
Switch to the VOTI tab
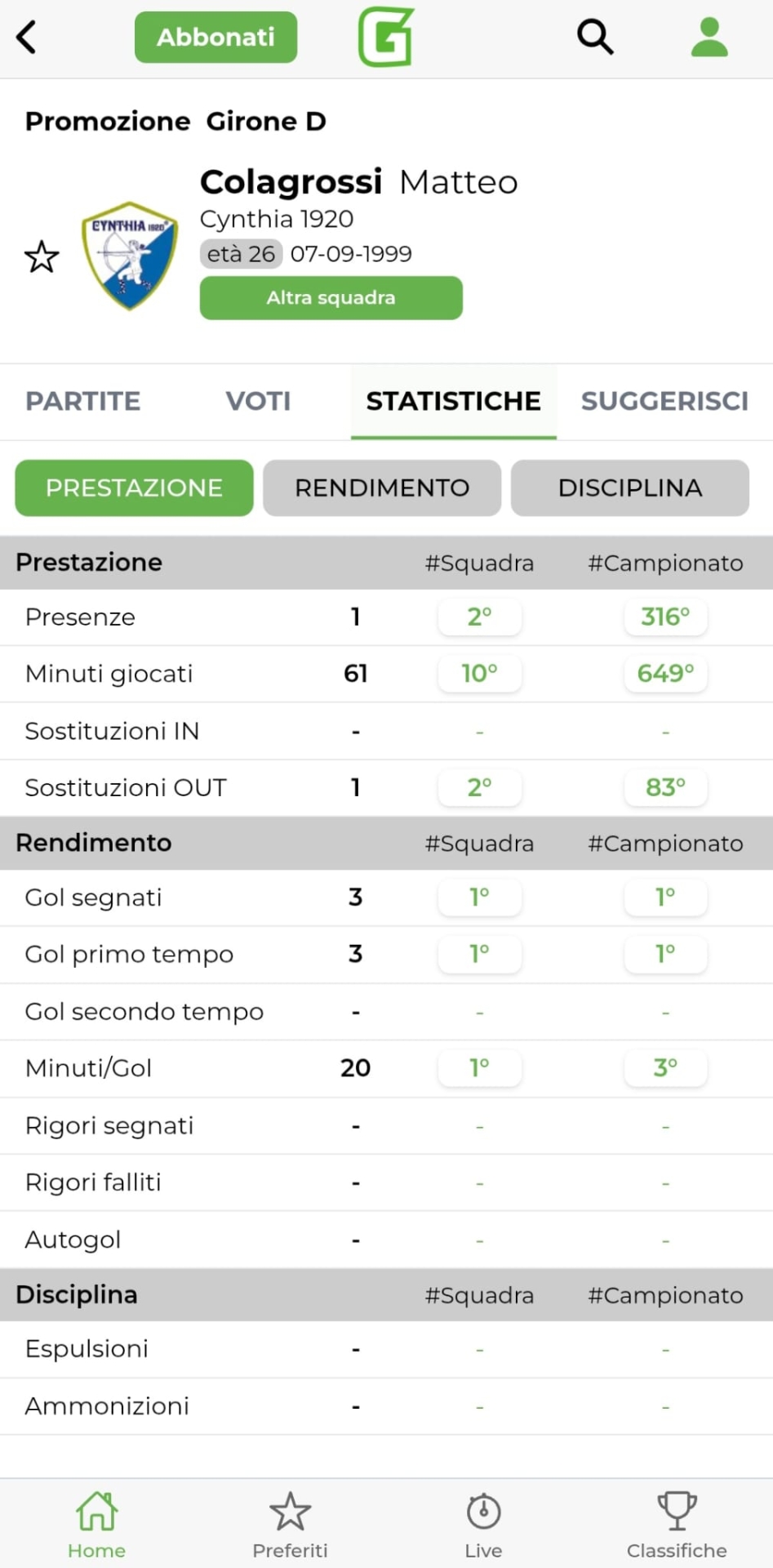[258, 401]
